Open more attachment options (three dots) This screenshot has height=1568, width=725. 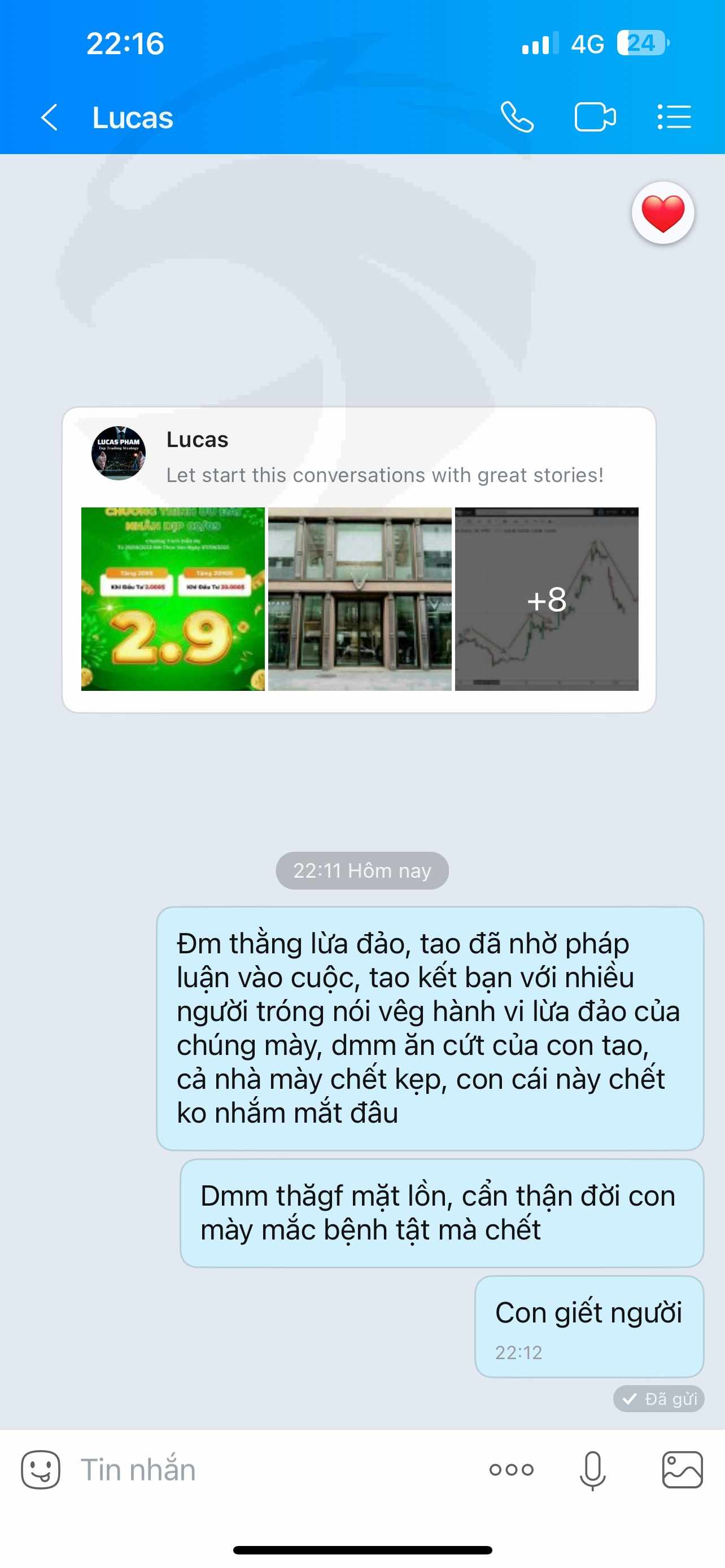pos(512,1469)
